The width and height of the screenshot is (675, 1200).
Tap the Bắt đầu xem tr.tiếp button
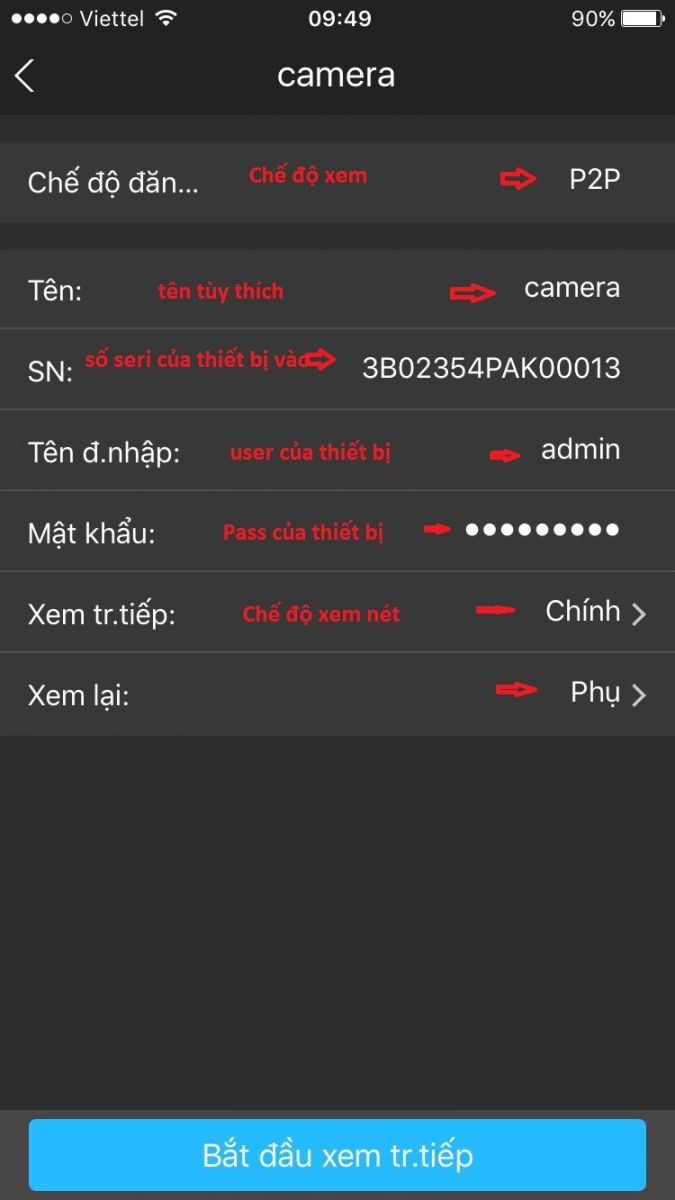337,1156
